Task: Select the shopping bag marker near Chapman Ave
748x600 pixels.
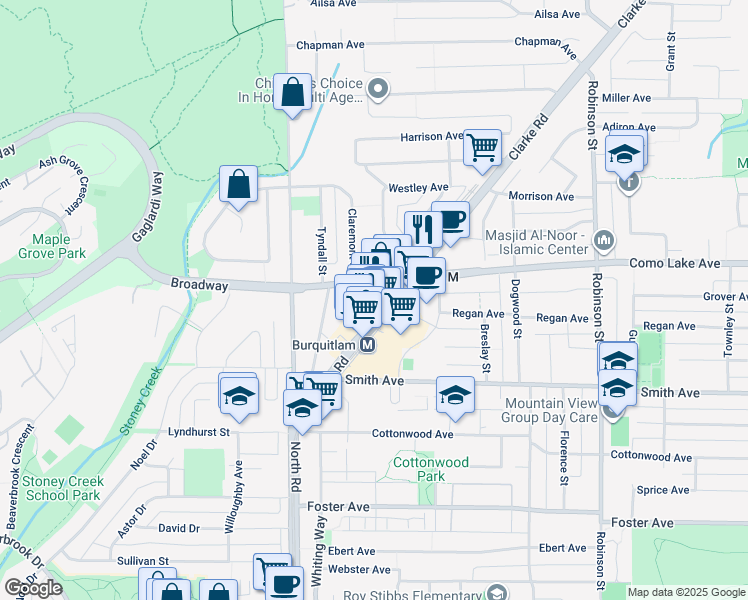Action: pos(291,94)
